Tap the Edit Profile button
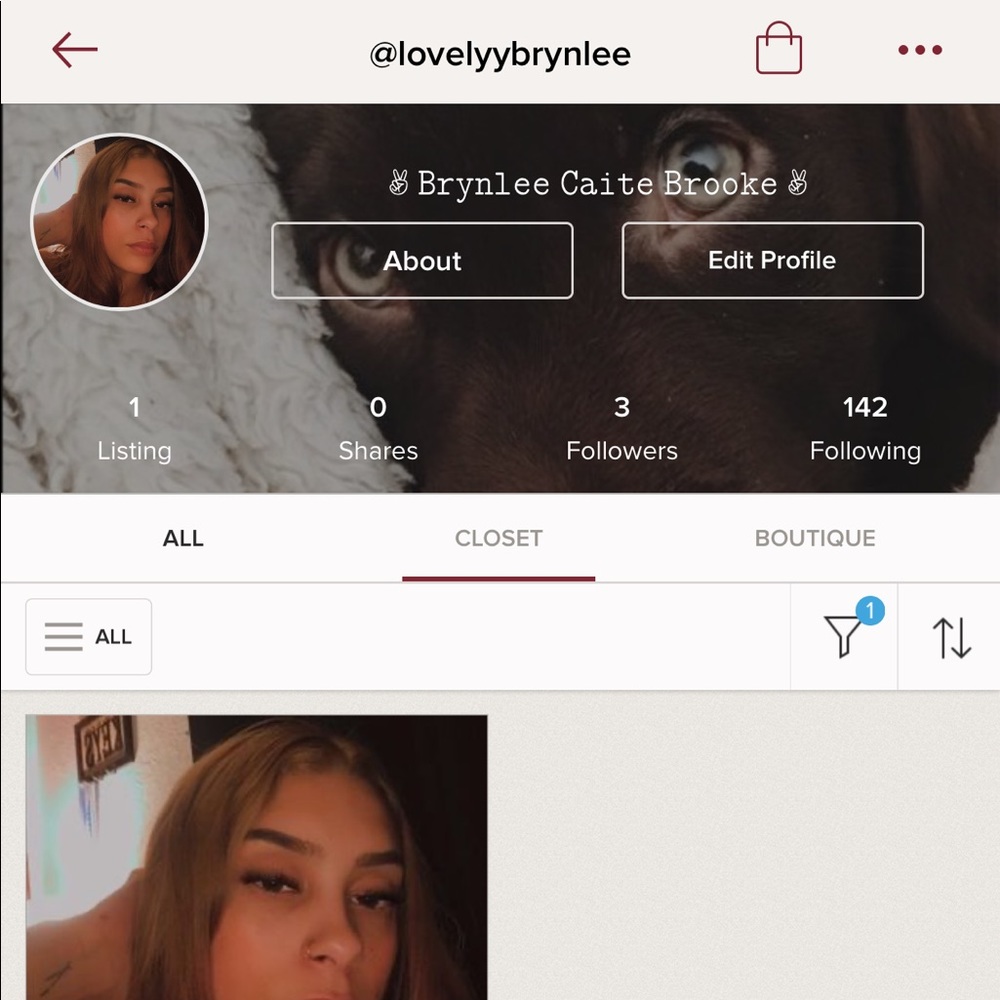The image size is (1000, 1000). pos(772,261)
